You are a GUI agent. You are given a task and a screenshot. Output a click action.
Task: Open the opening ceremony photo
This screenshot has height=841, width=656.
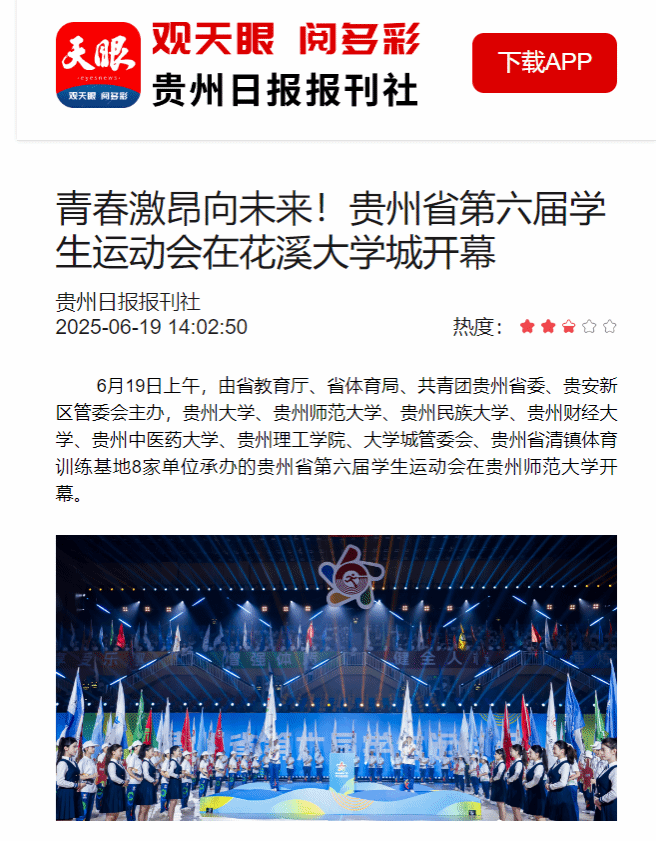pyautogui.click(x=336, y=677)
